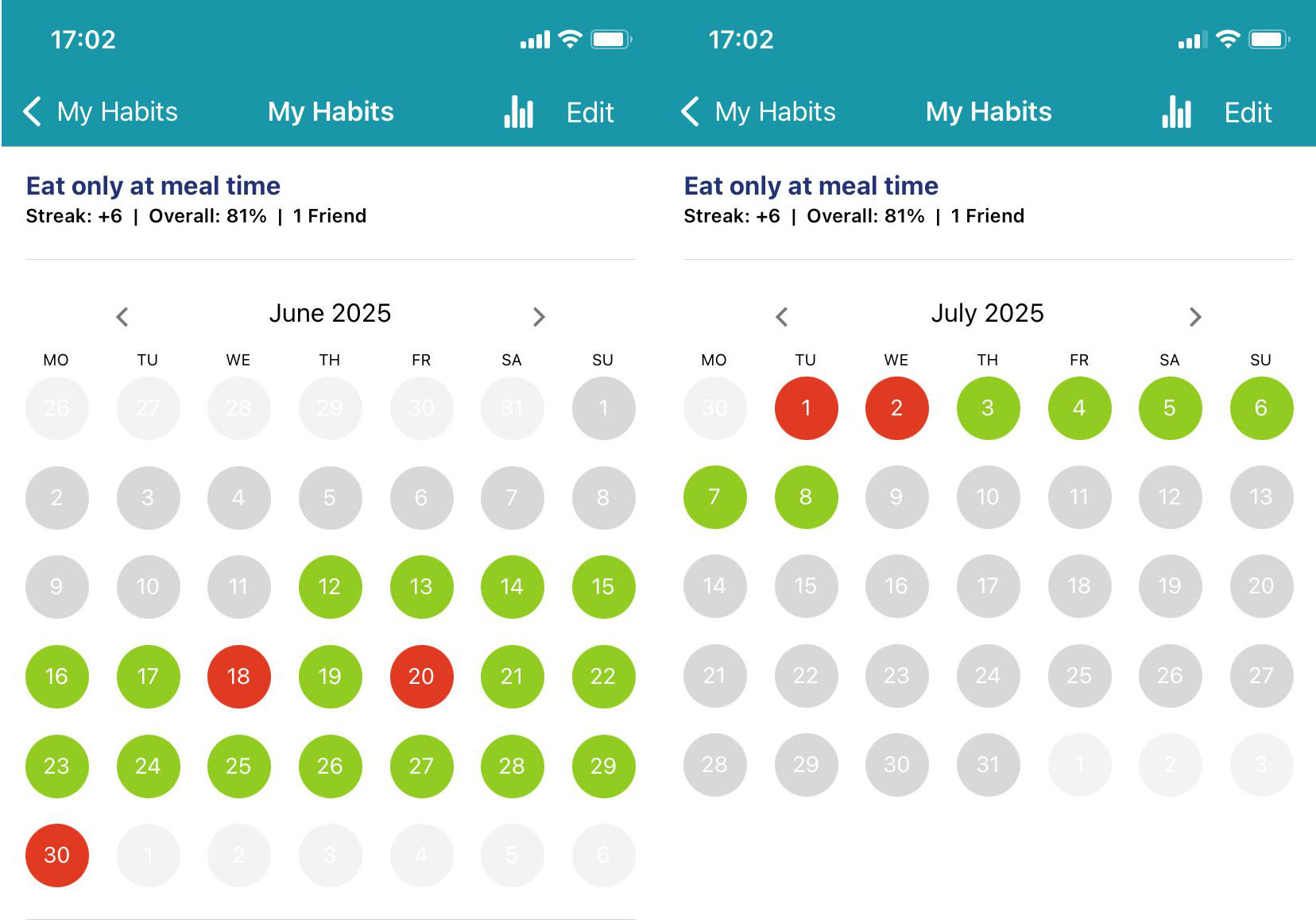Select the red June 18 day
This screenshot has width=1316, height=923.
tap(238, 676)
